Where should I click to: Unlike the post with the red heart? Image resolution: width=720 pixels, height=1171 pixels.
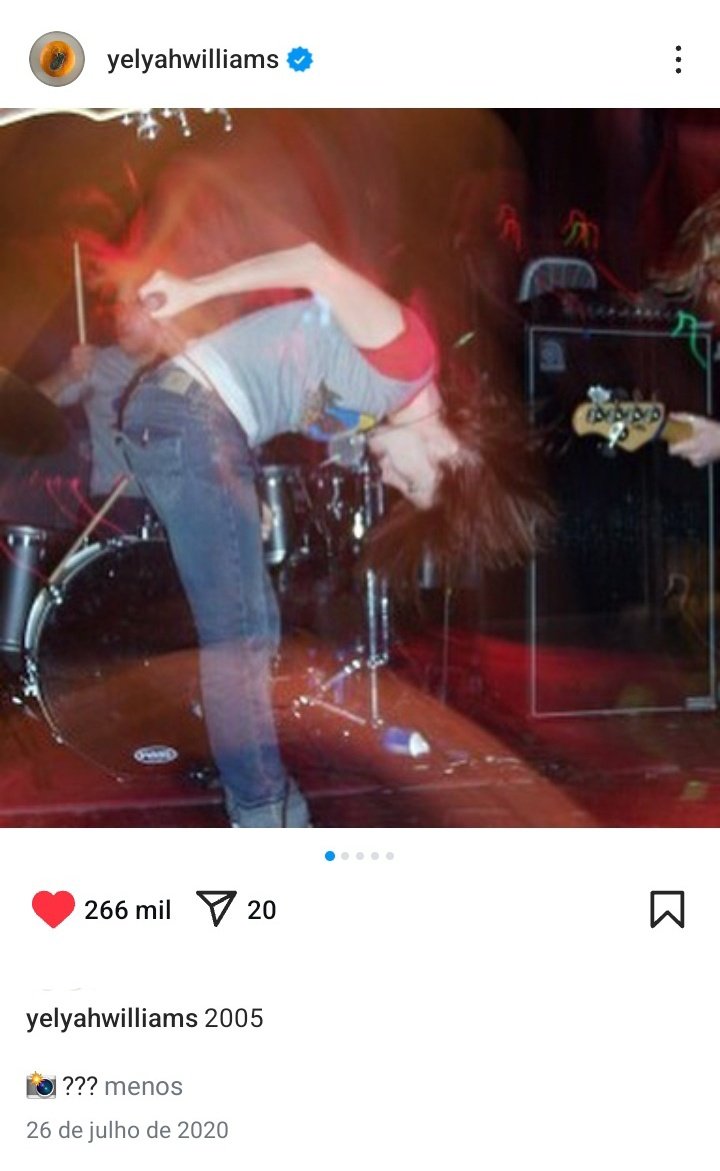click(x=53, y=909)
